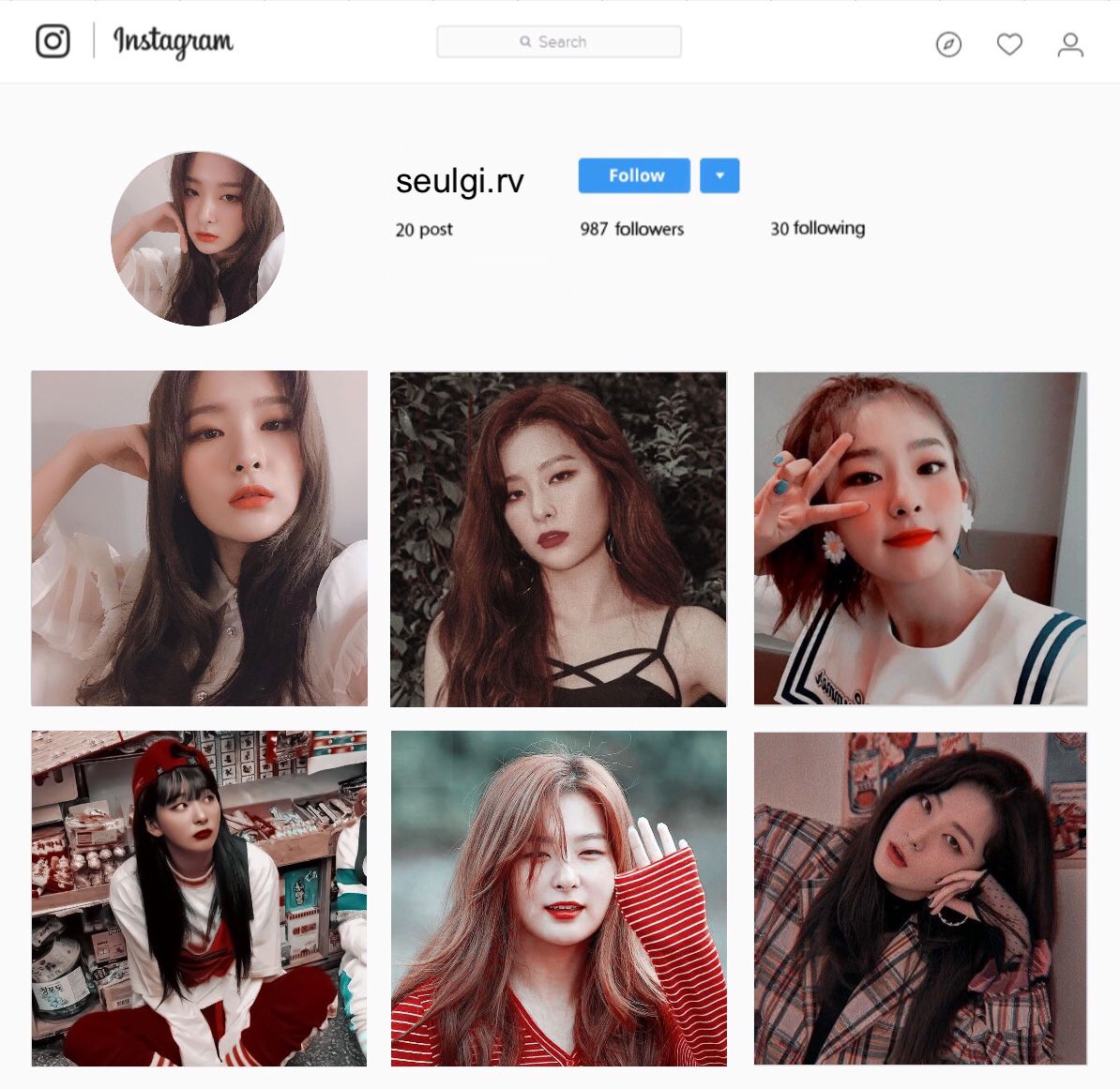Screen dimensions: 1120x1089
Task: Open the post with the white ruffled blouse
Action: coord(199,537)
